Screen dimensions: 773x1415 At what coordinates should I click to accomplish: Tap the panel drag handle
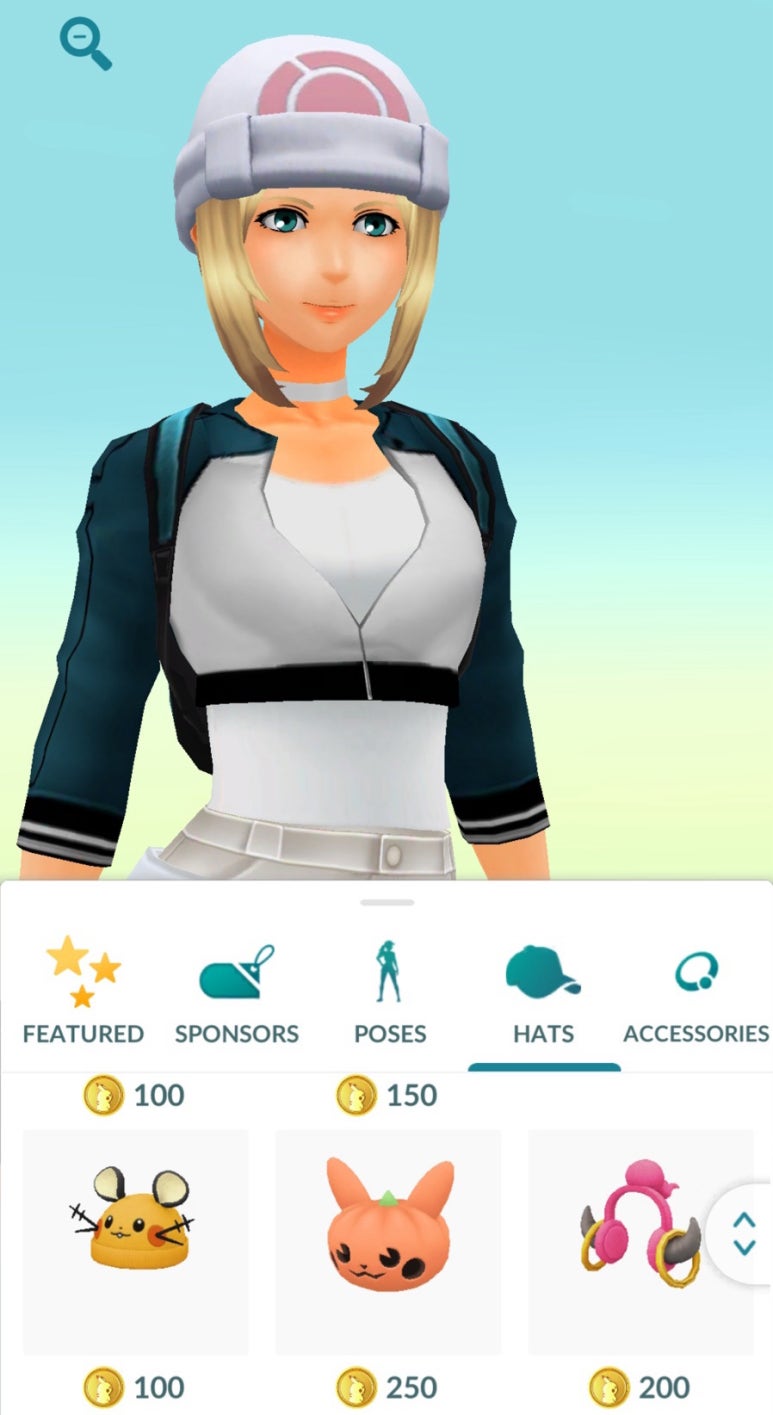[x=387, y=902]
